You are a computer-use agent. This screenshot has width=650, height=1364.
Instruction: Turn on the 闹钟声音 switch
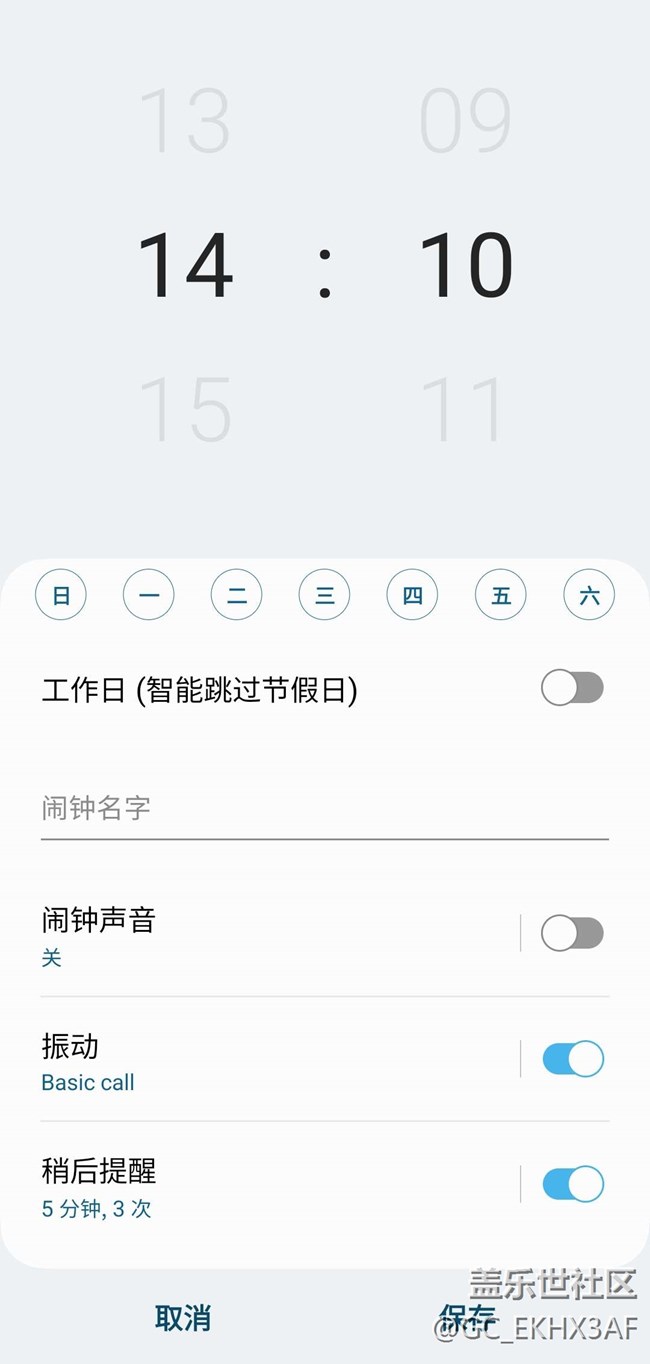coord(572,934)
